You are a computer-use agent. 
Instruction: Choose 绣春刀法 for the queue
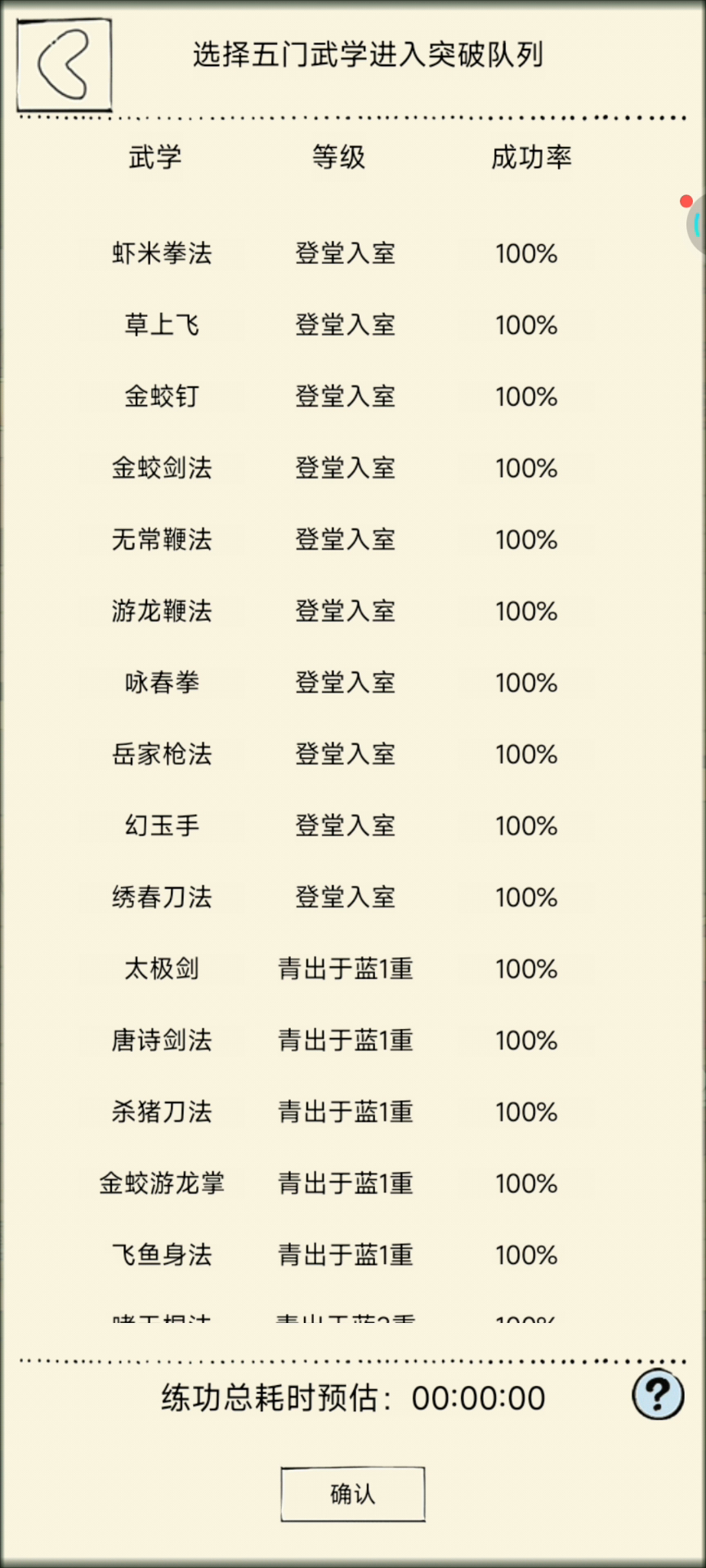(x=335, y=897)
